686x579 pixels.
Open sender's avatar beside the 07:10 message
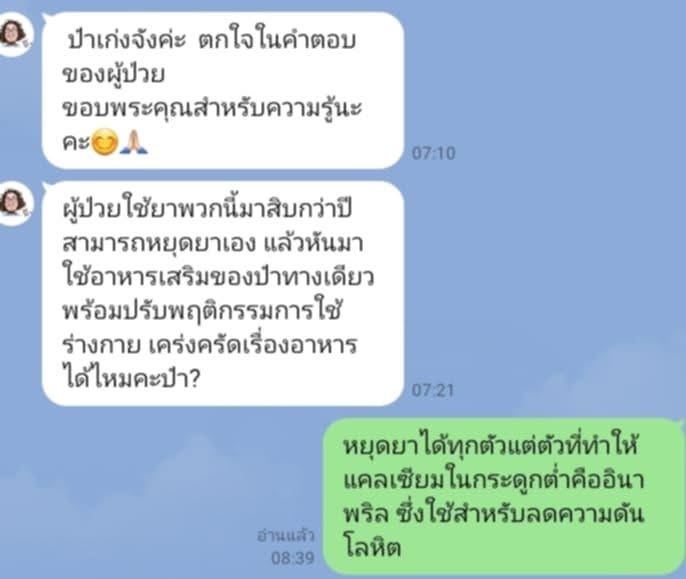14,34
